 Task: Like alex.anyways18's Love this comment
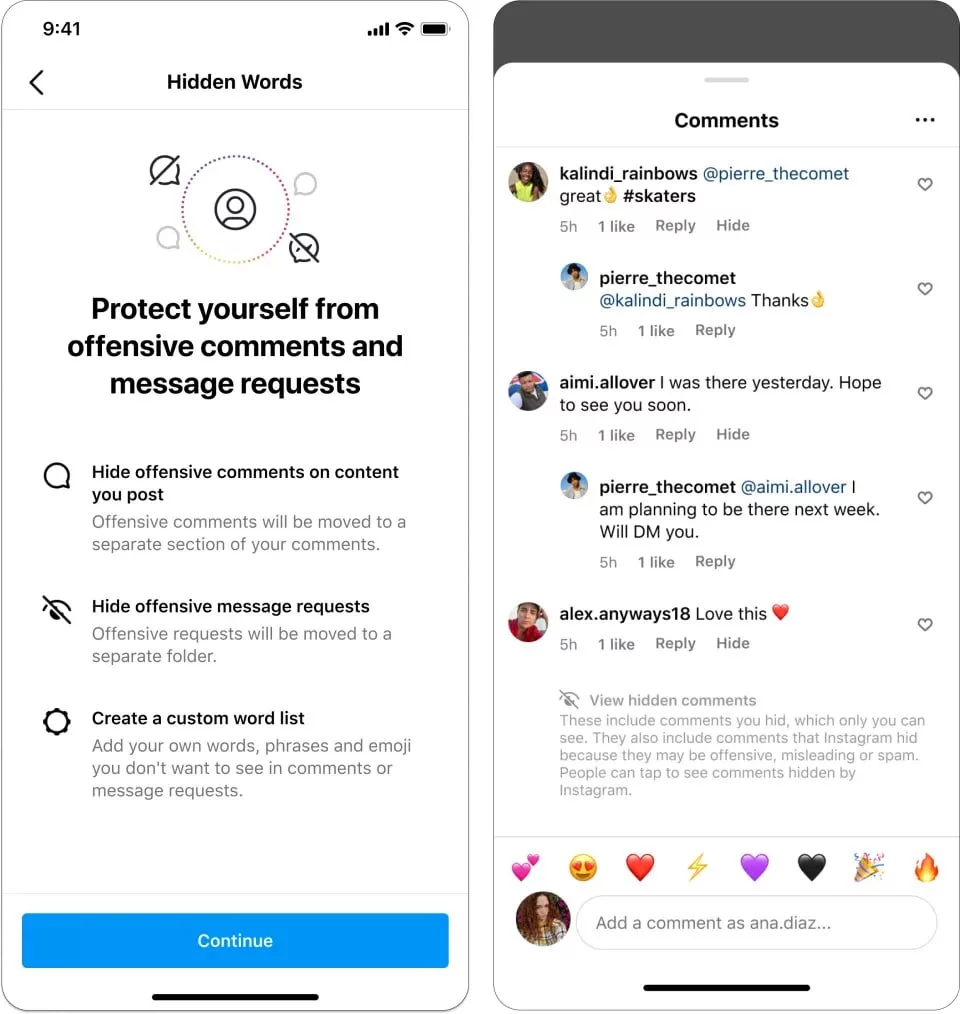click(x=925, y=624)
